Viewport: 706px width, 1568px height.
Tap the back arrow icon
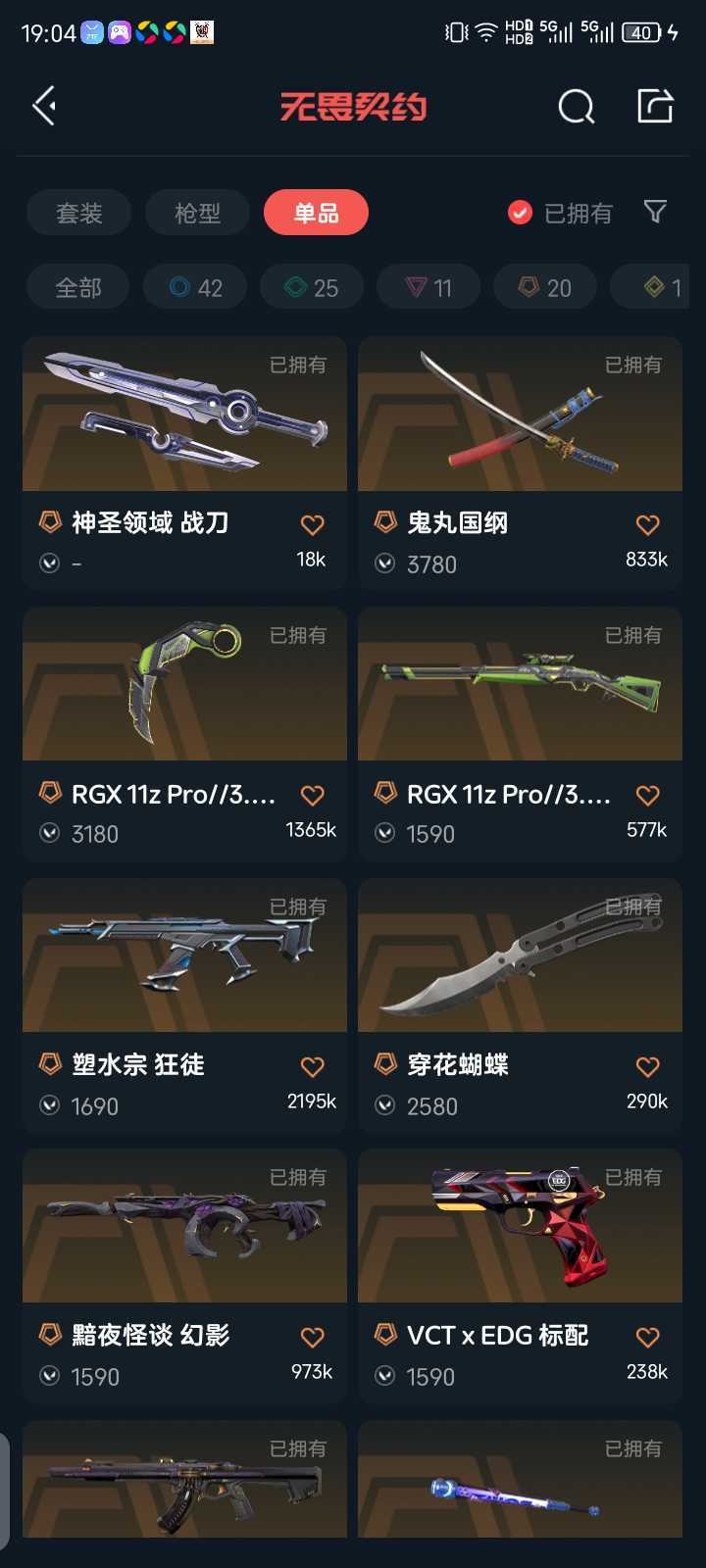click(43, 105)
